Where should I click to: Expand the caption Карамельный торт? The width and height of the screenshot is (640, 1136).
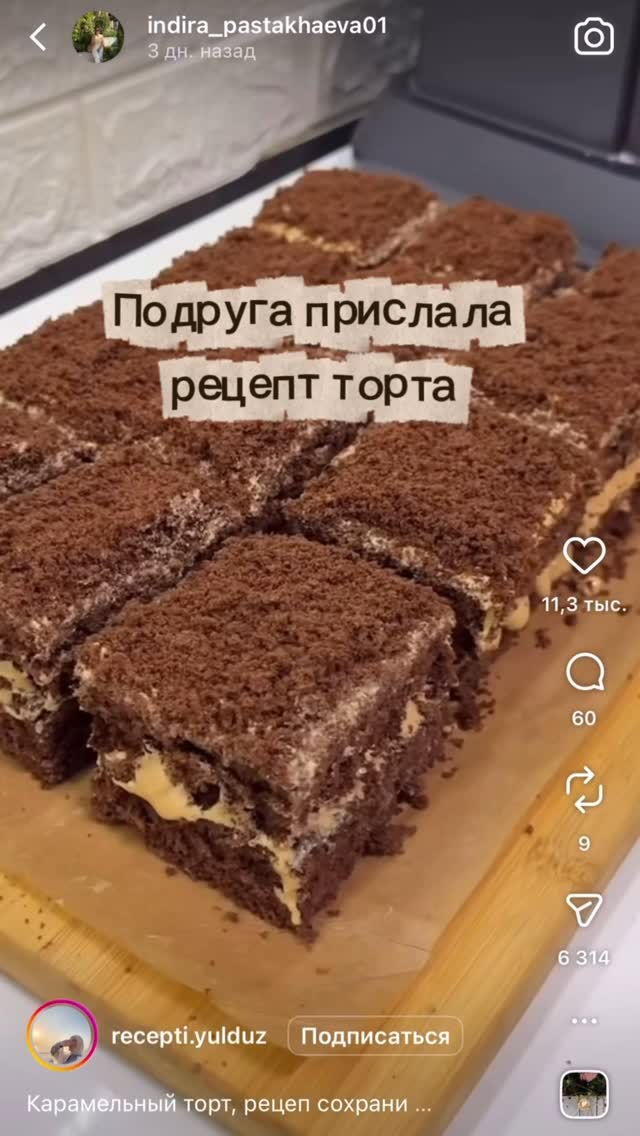[229, 1105]
